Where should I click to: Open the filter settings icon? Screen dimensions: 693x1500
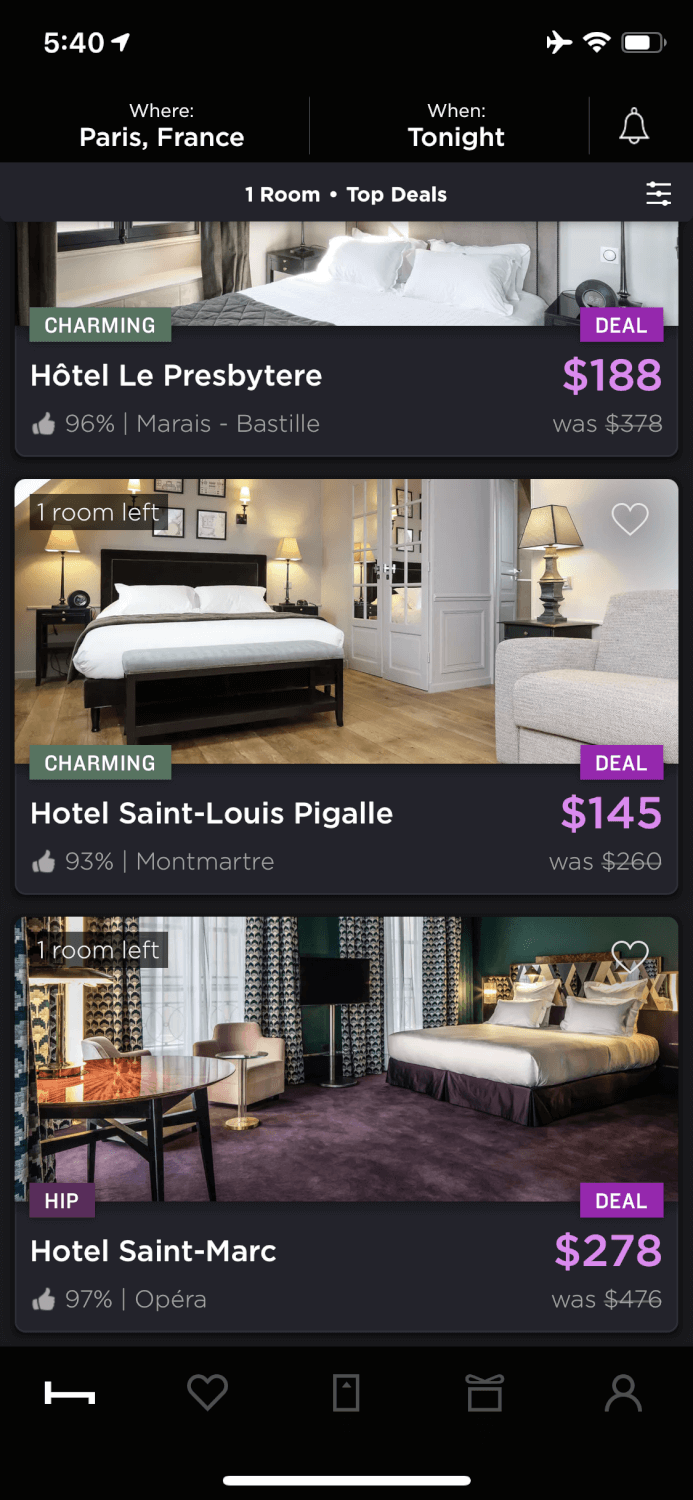coord(658,194)
